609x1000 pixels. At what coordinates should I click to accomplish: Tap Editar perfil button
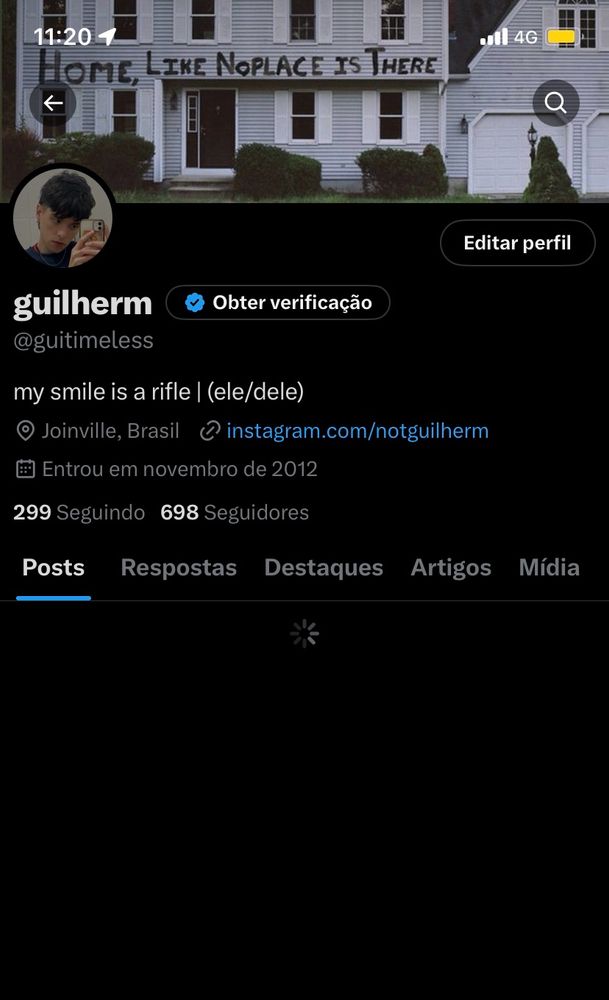pyautogui.click(x=517, y=243)
